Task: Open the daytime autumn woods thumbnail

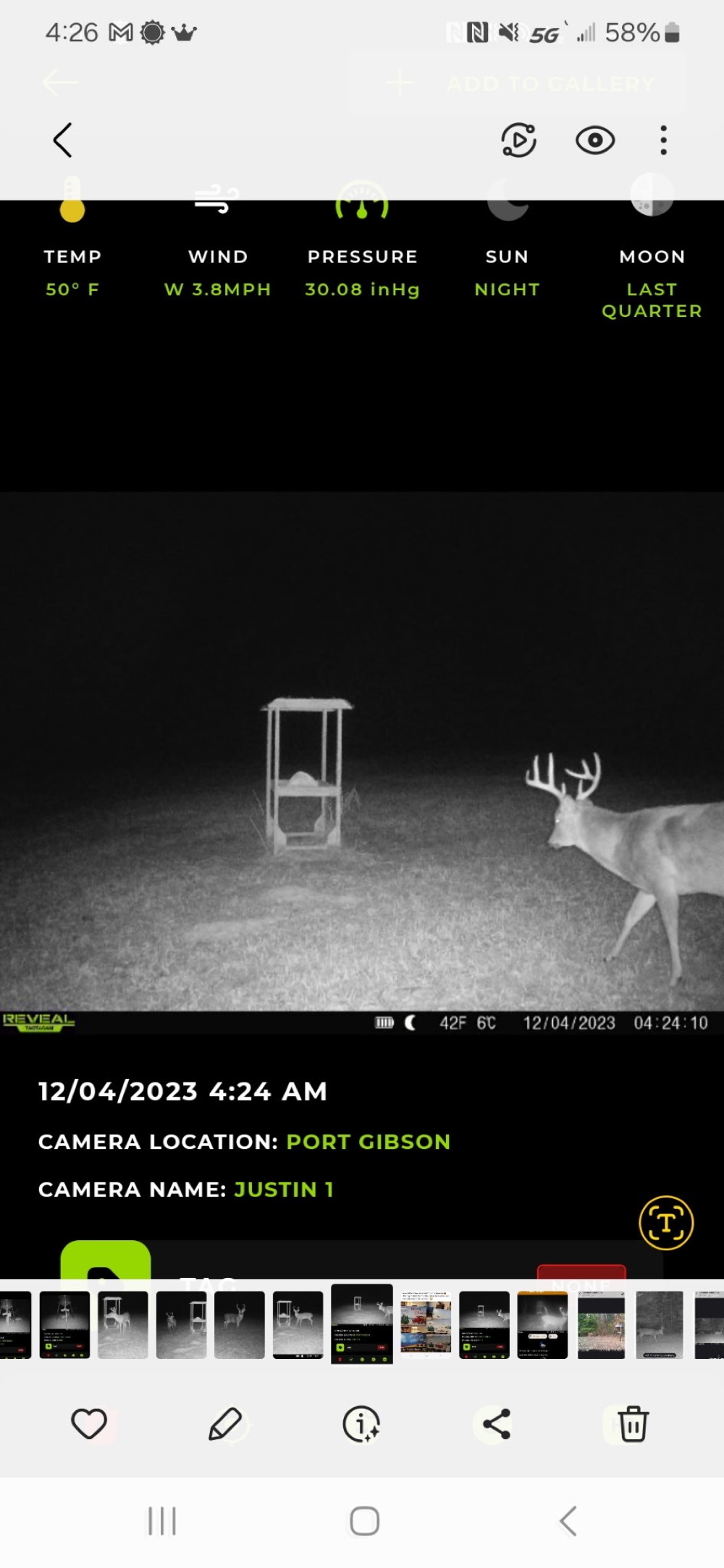Action: (601, 1324)
